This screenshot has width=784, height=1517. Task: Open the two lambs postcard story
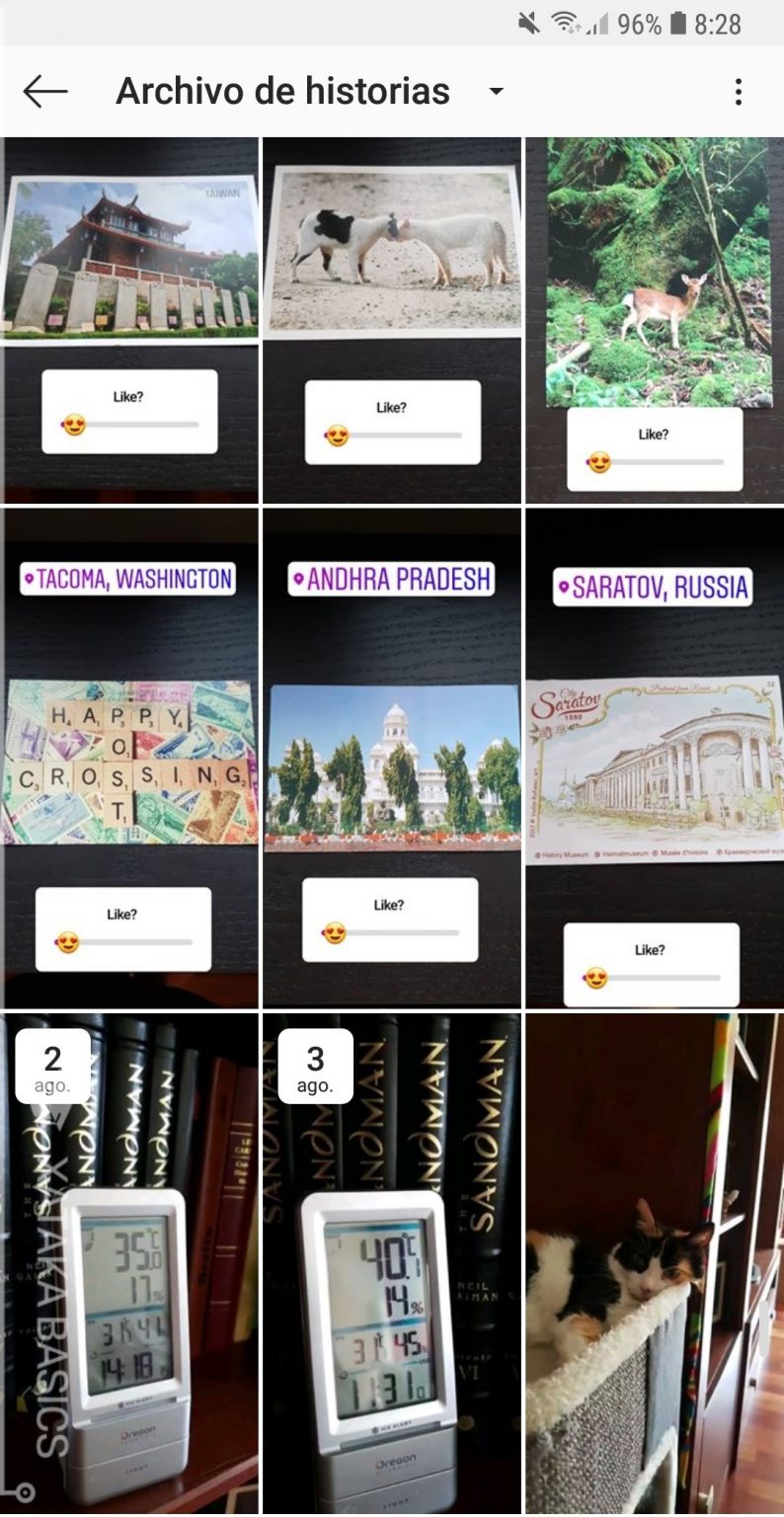coord(392,320)
